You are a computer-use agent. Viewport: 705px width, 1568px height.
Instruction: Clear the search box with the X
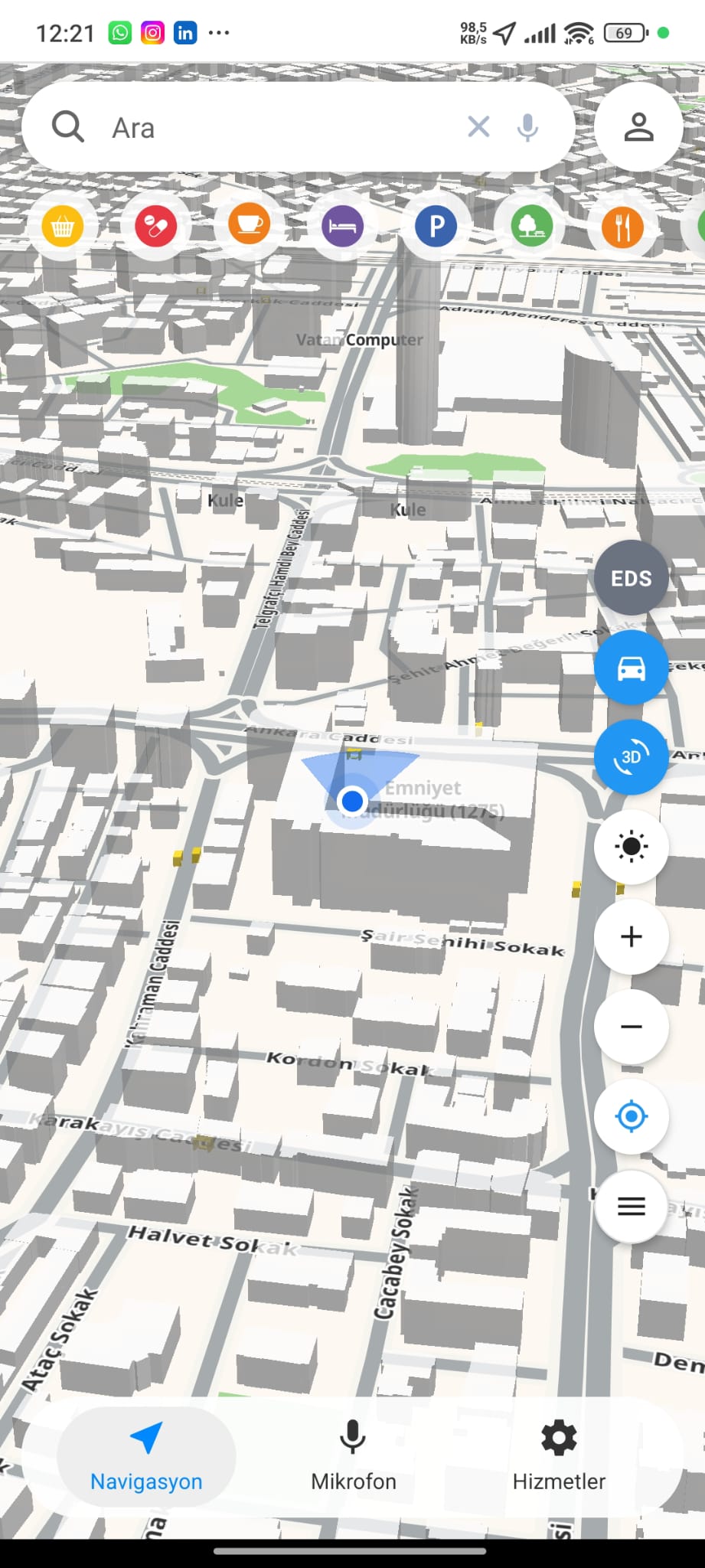point(478,127)
